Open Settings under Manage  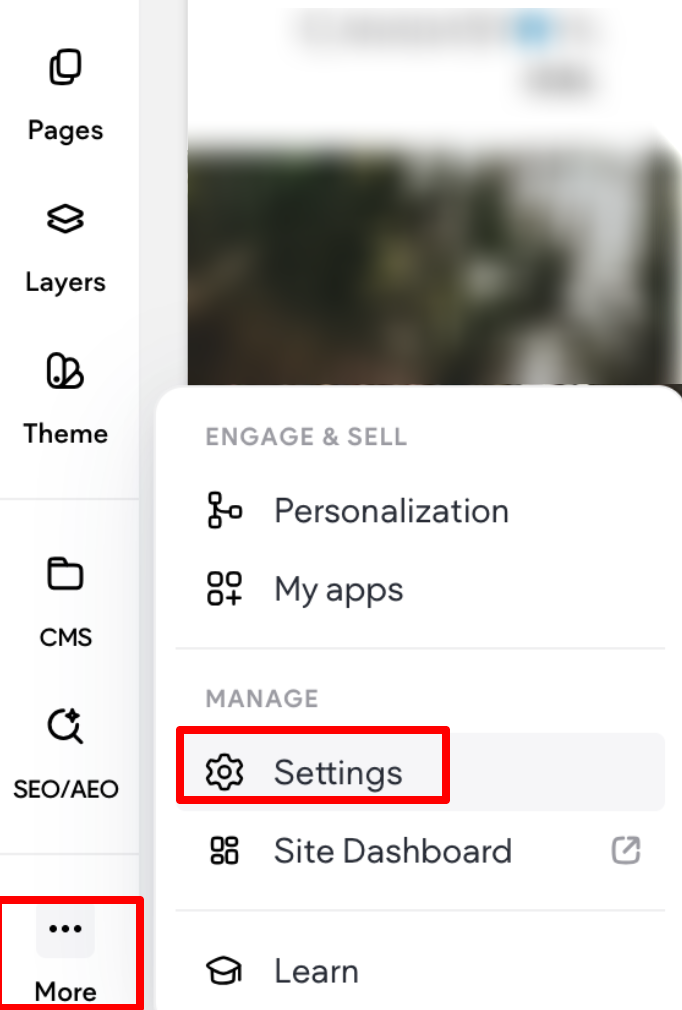point(338,772)
